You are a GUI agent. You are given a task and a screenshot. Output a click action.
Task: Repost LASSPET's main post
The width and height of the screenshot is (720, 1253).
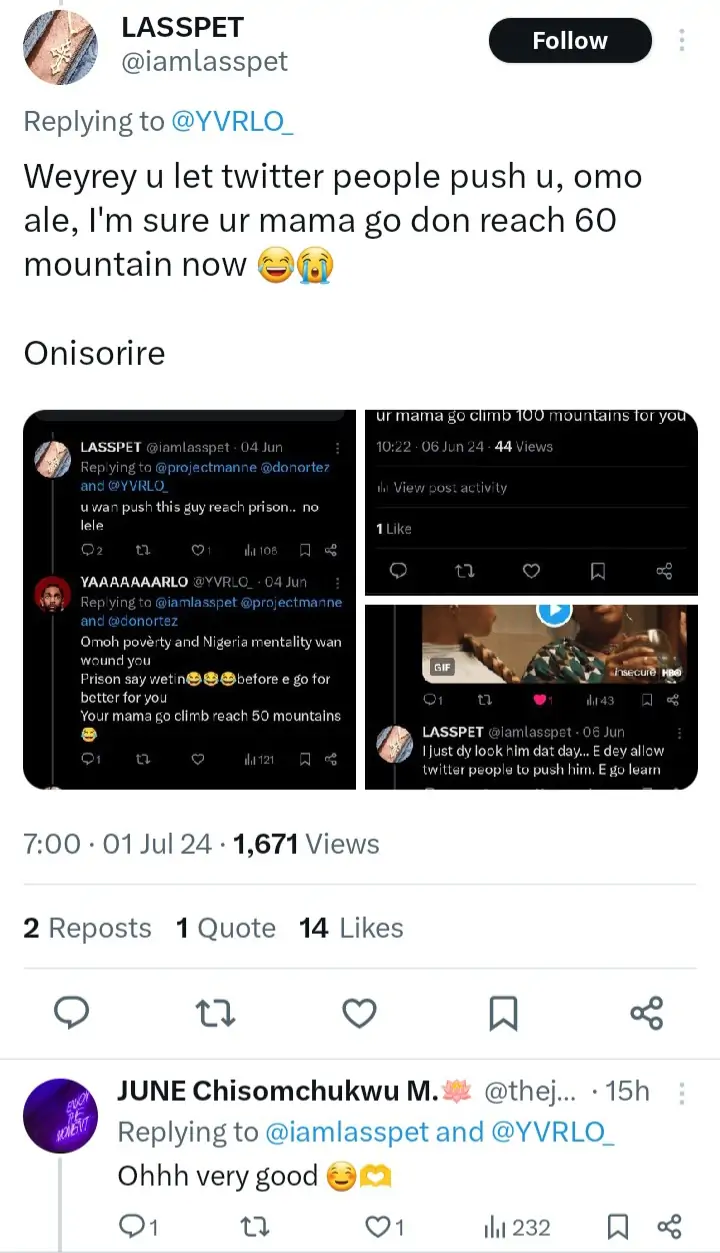[215, 1014]
